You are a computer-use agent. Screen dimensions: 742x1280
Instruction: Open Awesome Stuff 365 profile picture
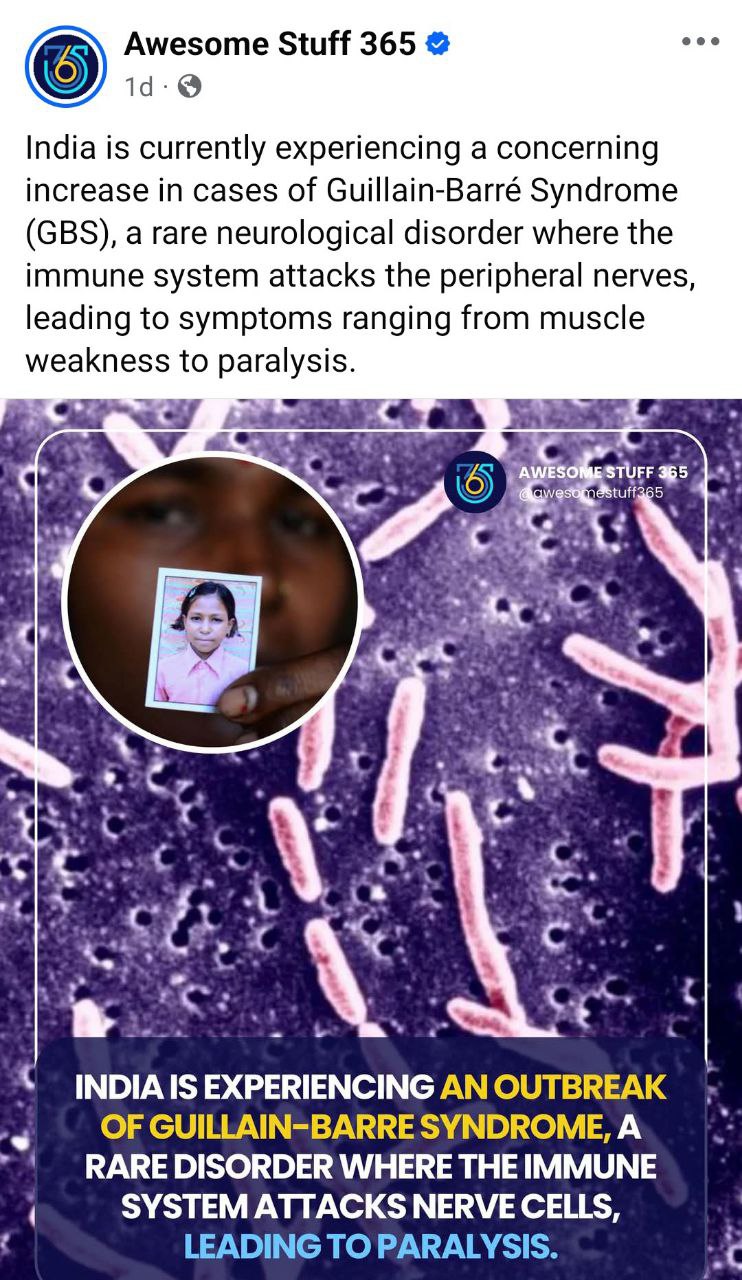click(65, 65)
